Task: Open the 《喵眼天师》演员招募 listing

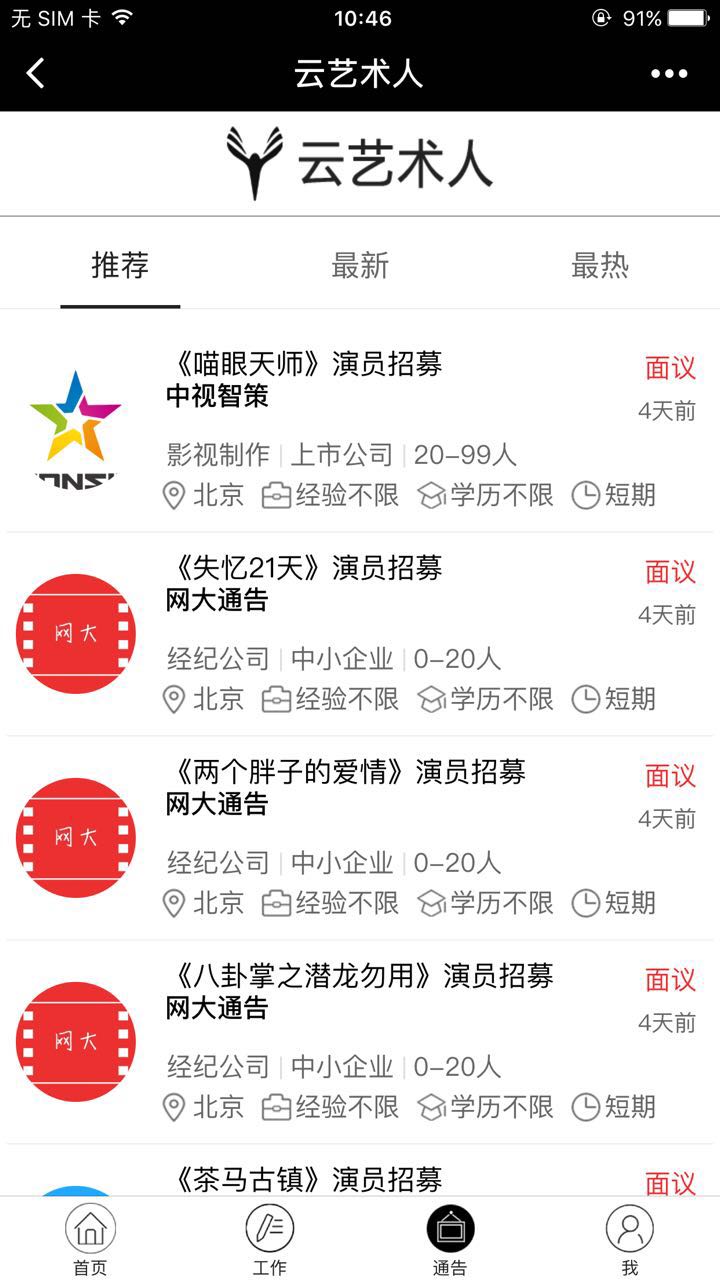Action: (x=304, y=365)
